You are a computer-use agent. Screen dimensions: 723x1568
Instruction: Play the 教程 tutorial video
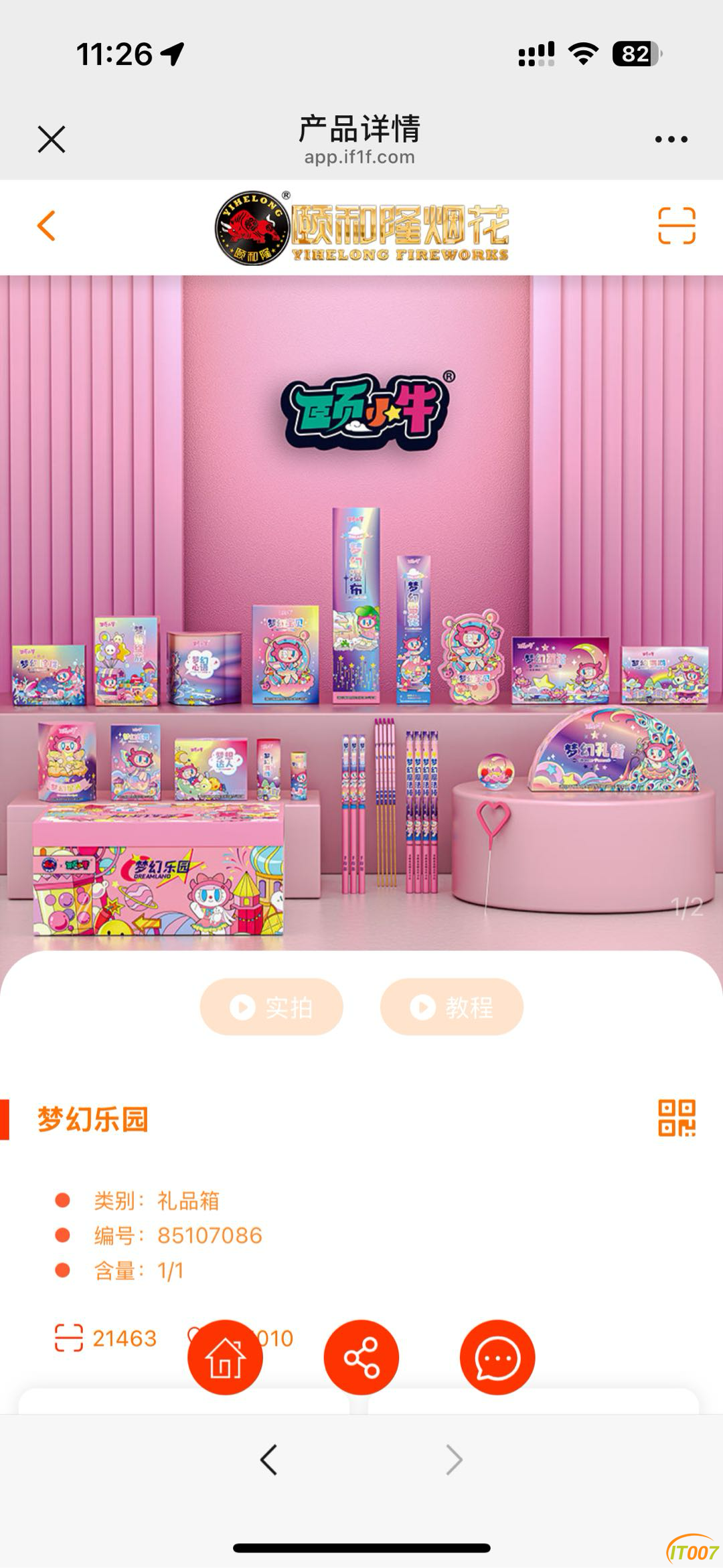[x=452, y=1007]
